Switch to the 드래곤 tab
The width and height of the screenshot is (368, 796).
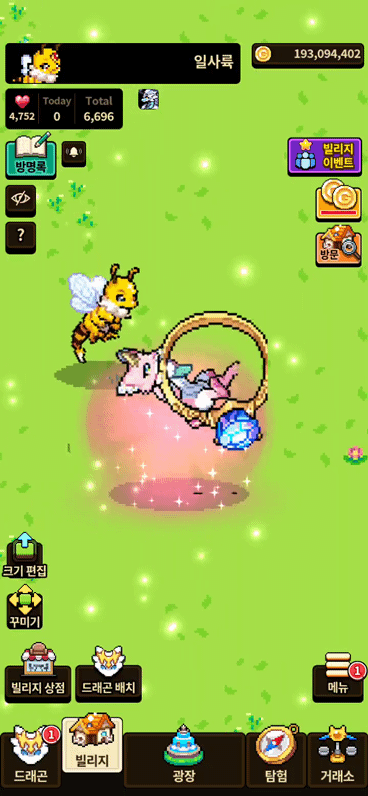tap(31, 757)
